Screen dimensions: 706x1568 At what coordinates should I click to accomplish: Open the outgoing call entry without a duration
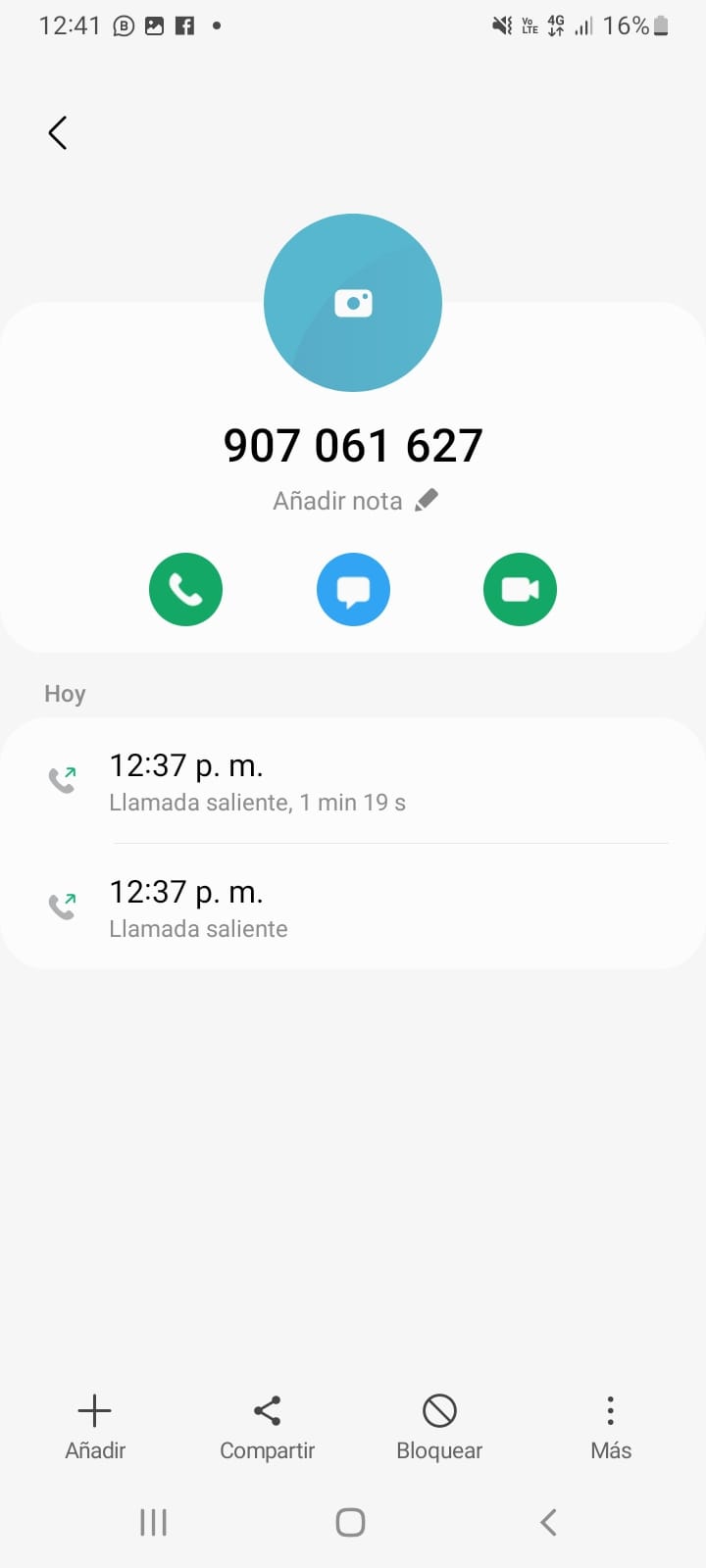coord(353,907)
